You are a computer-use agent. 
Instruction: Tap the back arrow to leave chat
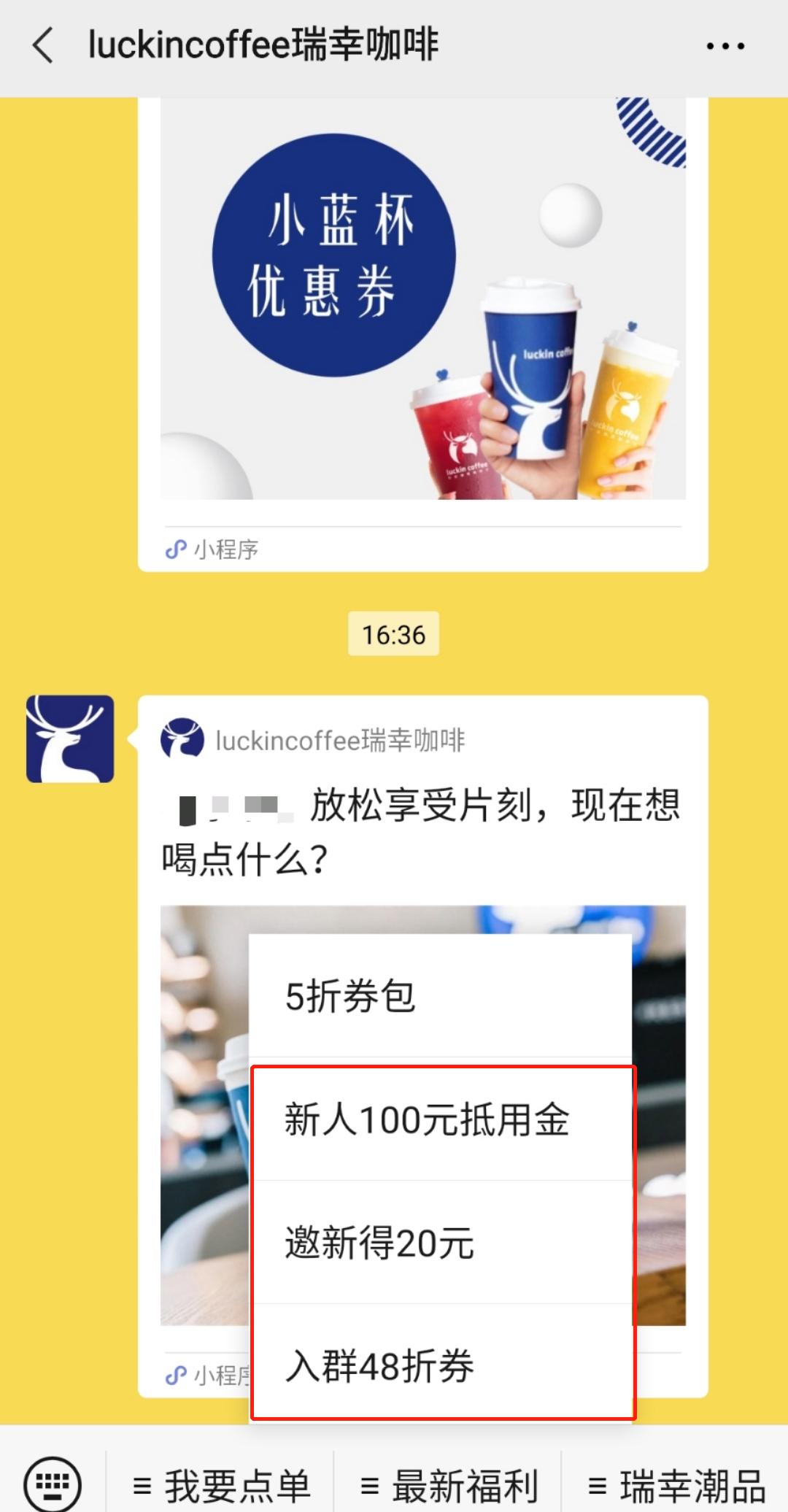tap(42, 45)
